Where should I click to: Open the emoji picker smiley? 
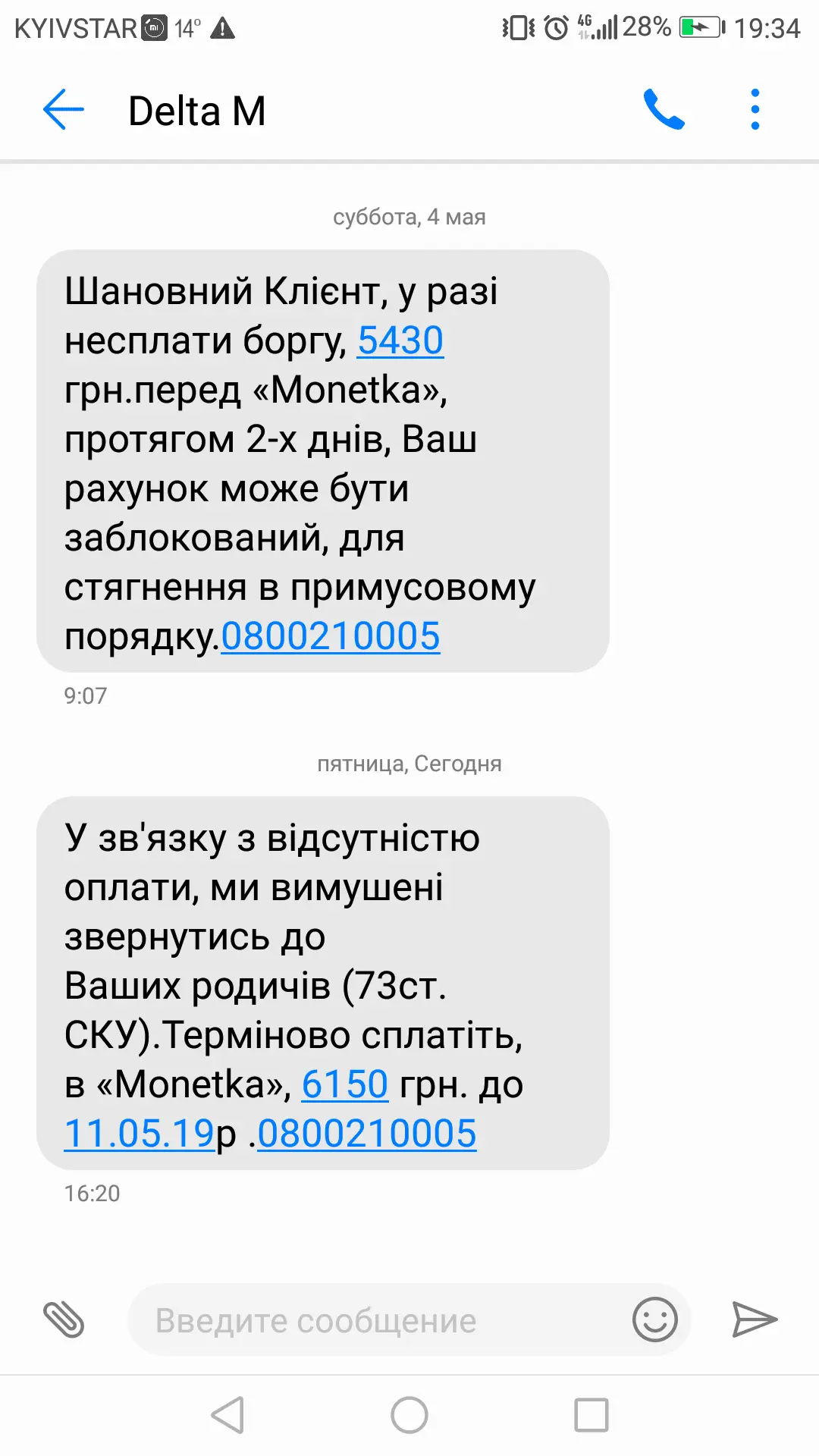(654, 1320)
